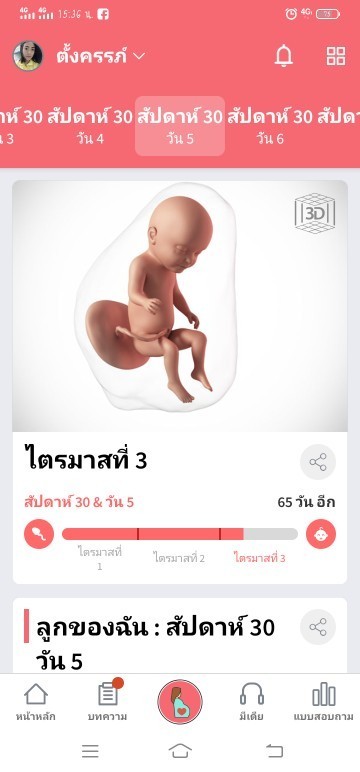Screen dimensions: 360x772
Task: Open the 3D view of the baby
Action: click(x=315, y=213)
